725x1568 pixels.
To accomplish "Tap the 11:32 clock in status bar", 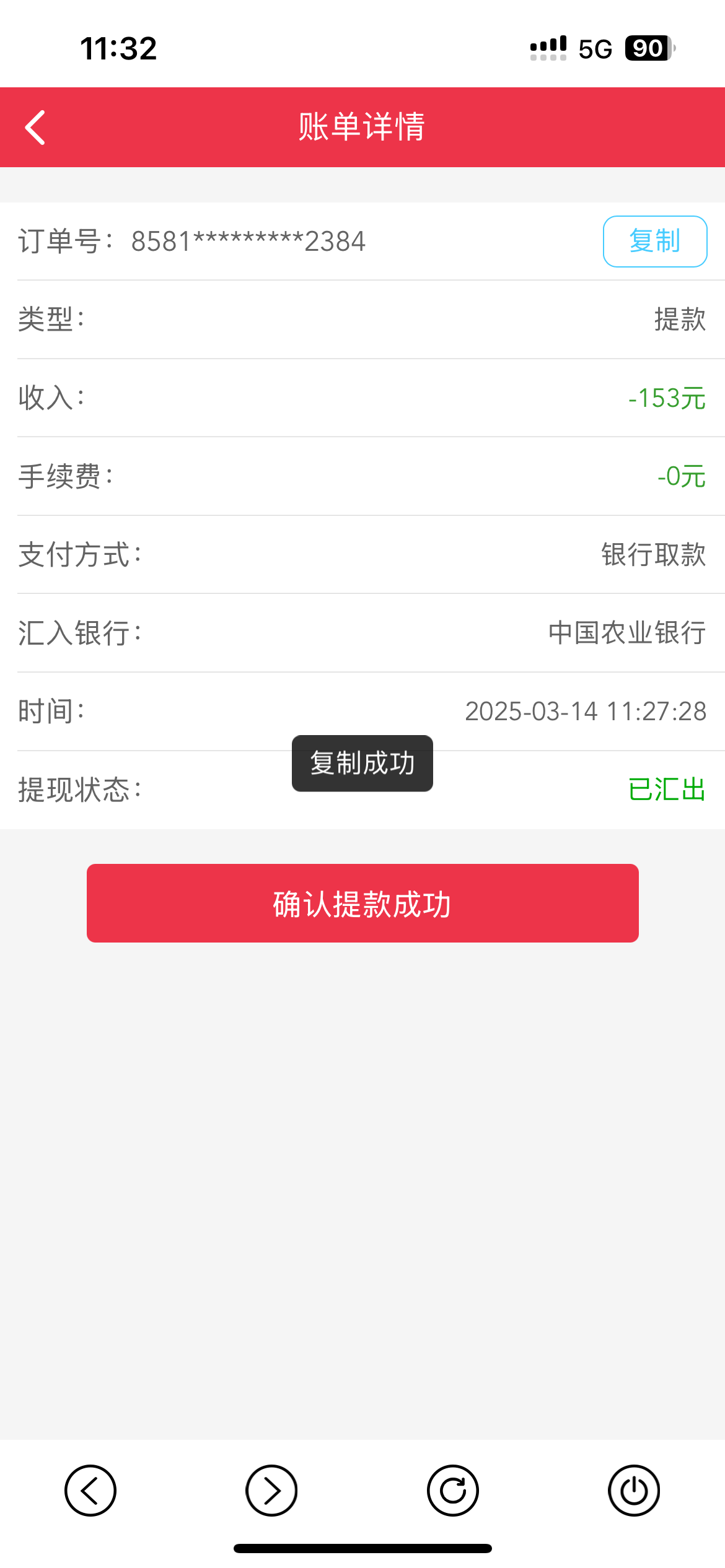I will [118, 47].
